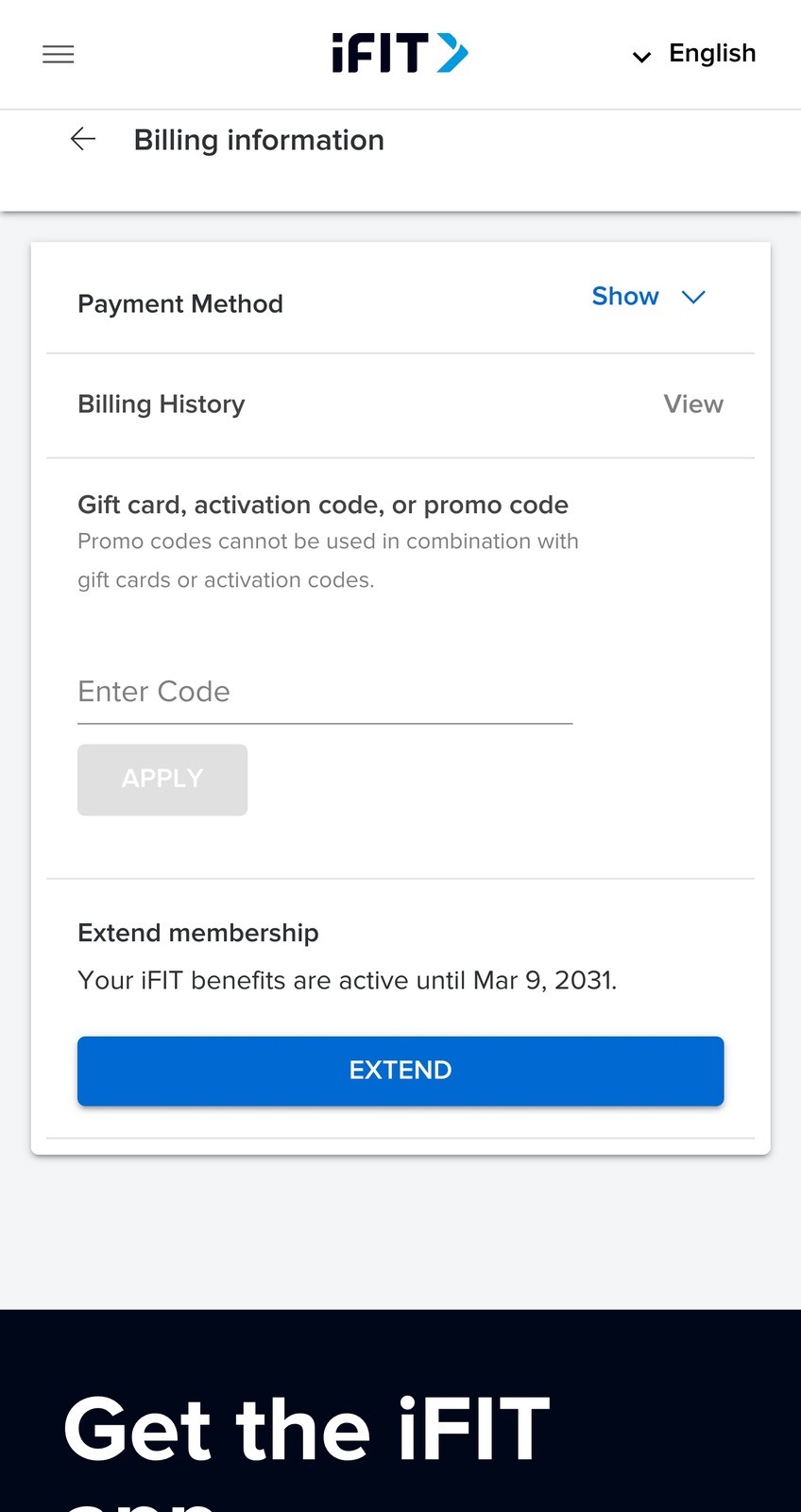Select the Billing information page heading
The height and width of the screenshot is (1512, 801).
(259, 139)
